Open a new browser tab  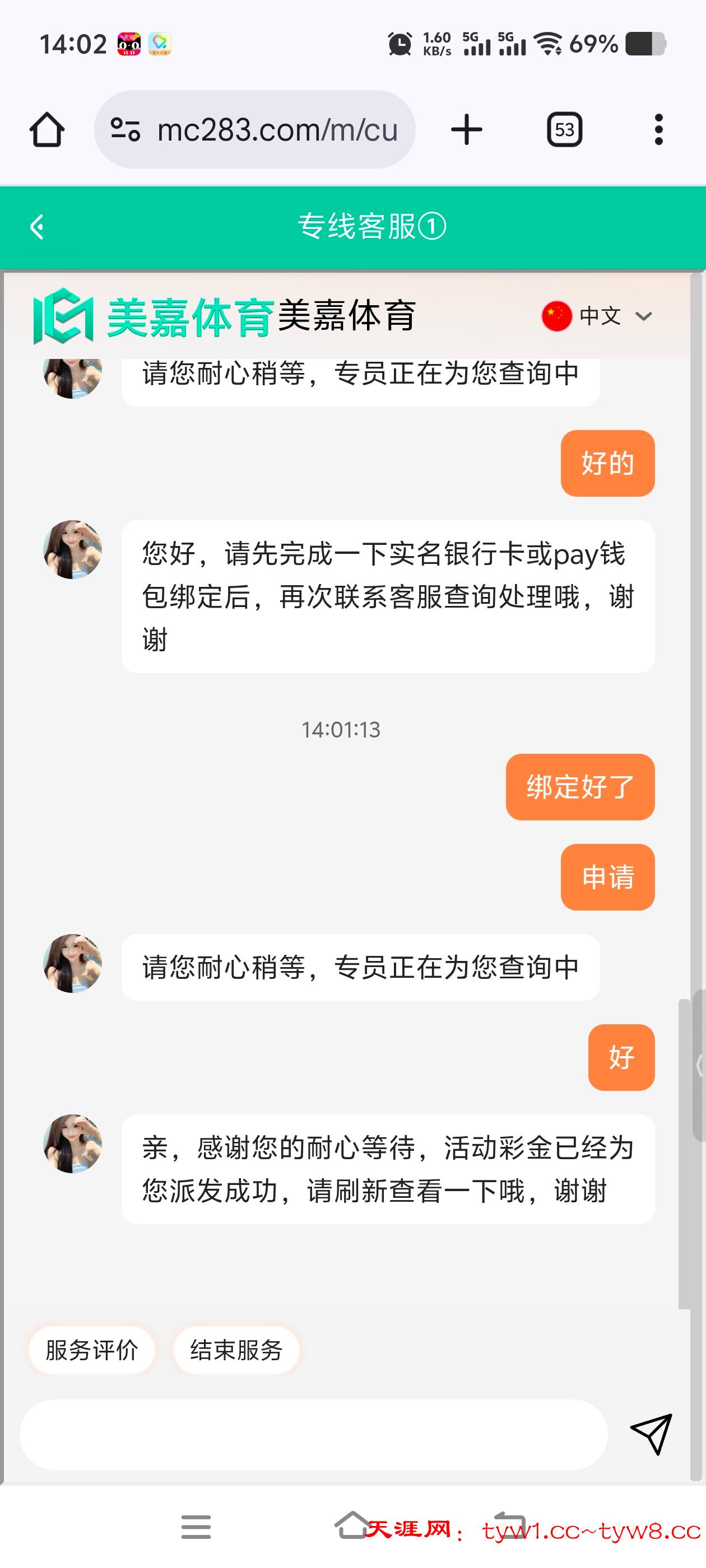click(467, 130)
